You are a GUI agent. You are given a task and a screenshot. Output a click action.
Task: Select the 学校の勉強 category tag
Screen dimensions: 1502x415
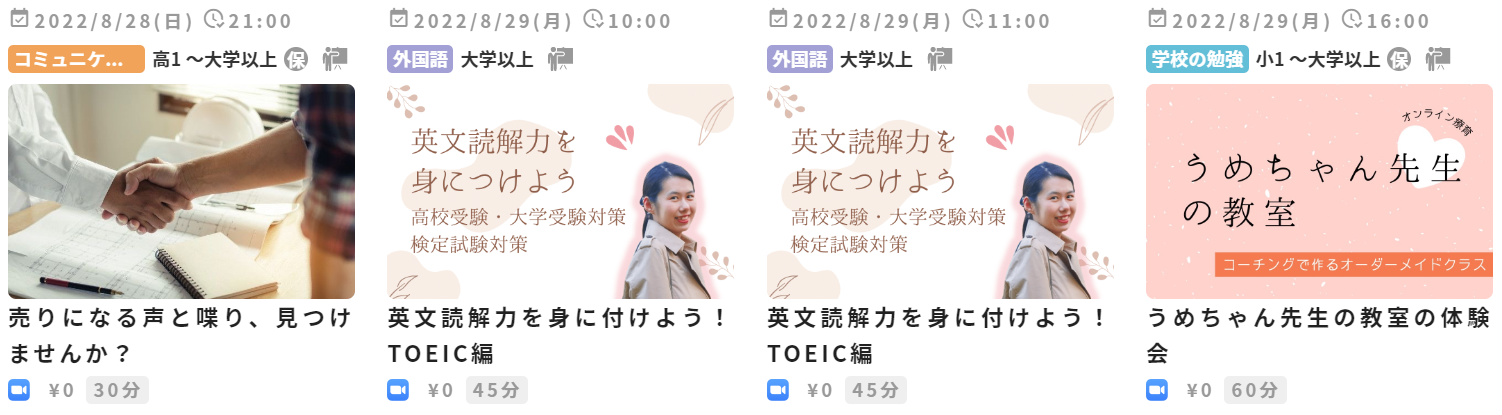(x=1197, y=59)
